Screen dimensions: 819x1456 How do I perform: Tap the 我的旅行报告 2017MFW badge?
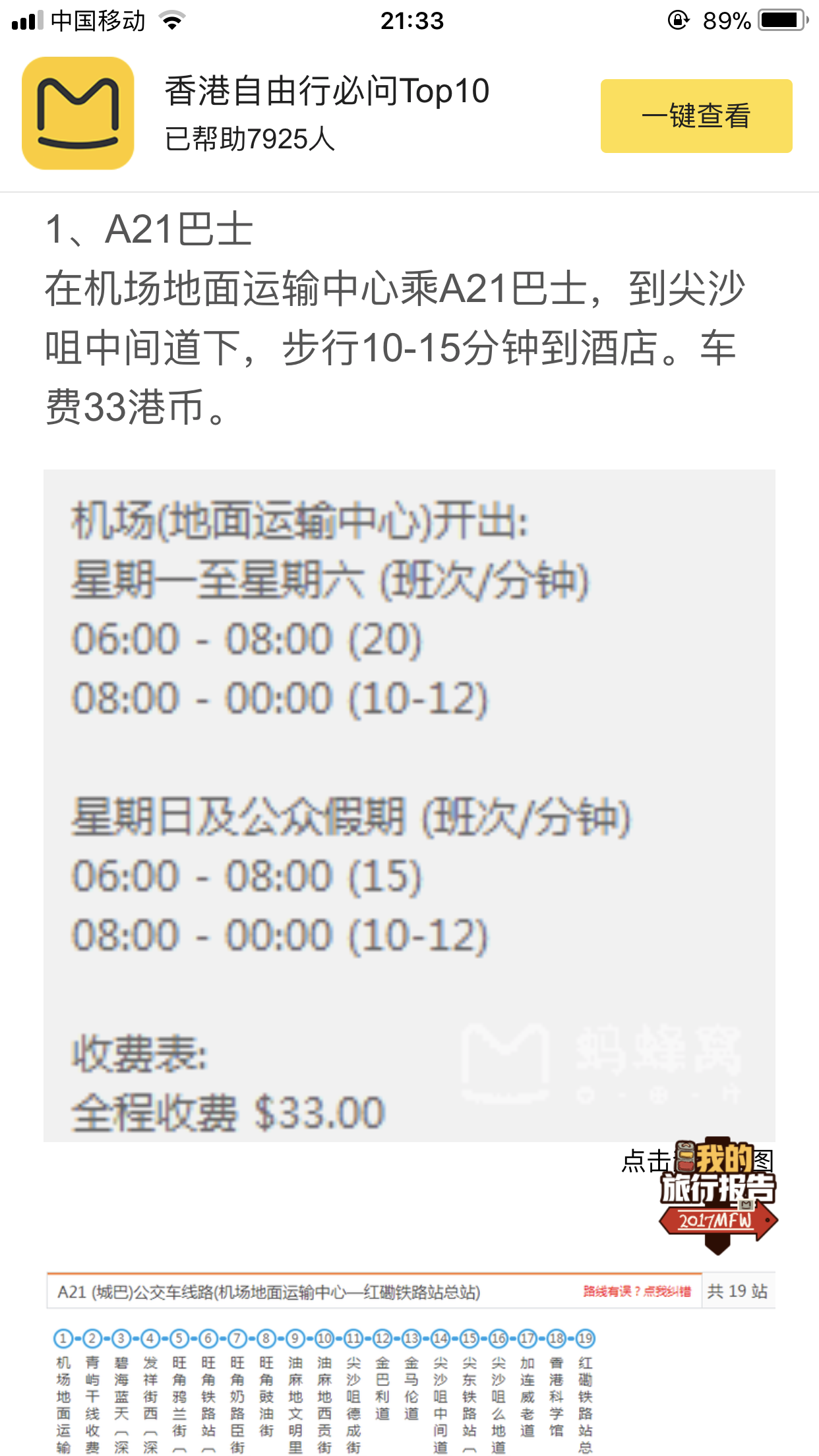click(x=719, y=1194)
